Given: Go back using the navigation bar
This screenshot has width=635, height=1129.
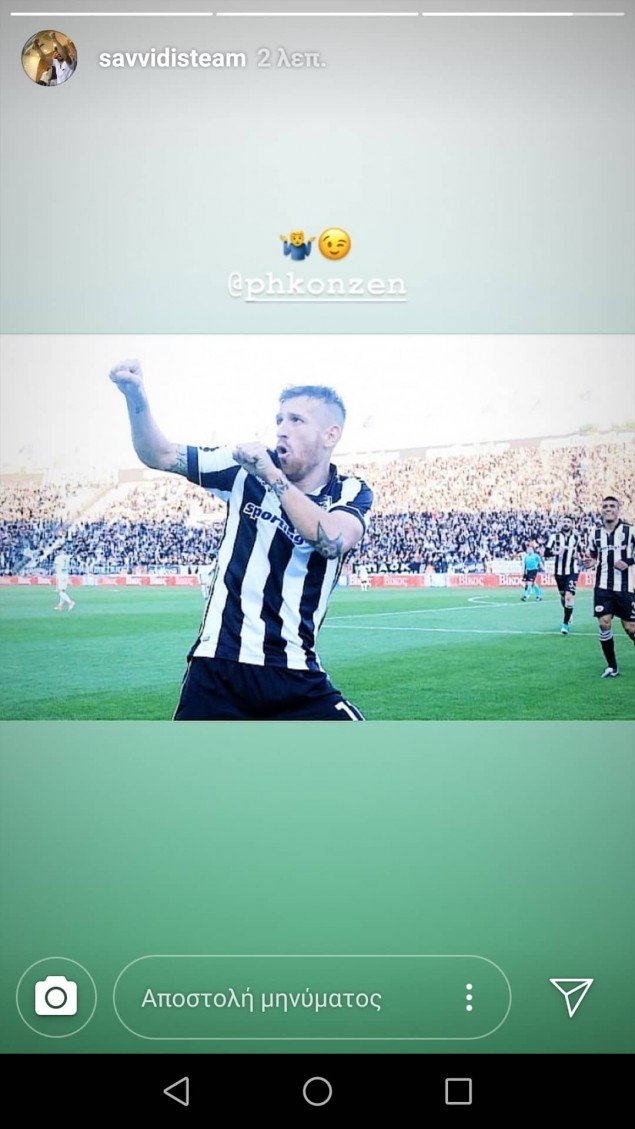Looking at the screenshot, I should pyautogui.click(x=176, y=1091).
